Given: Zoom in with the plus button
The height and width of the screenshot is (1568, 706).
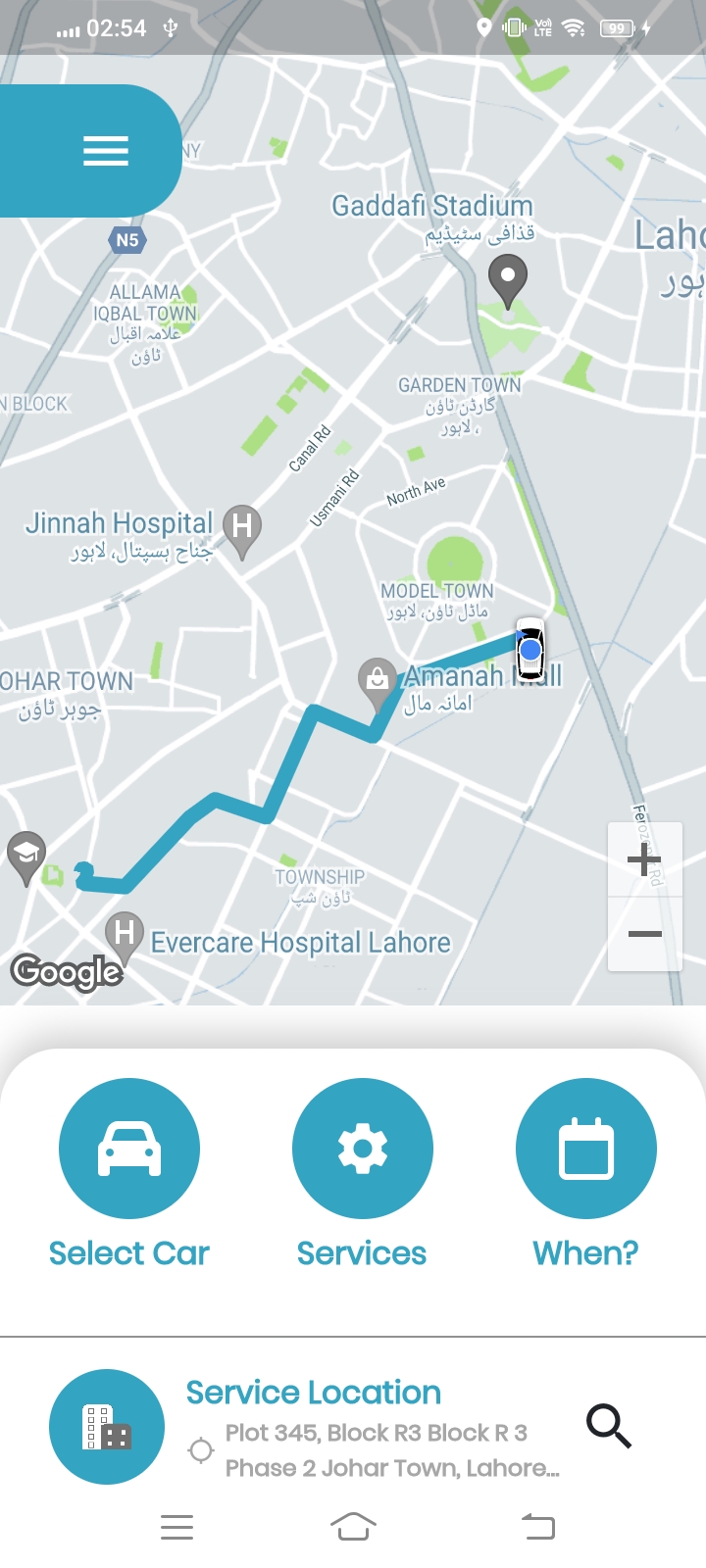Looking at the screenshot, I should click(644, 859).
